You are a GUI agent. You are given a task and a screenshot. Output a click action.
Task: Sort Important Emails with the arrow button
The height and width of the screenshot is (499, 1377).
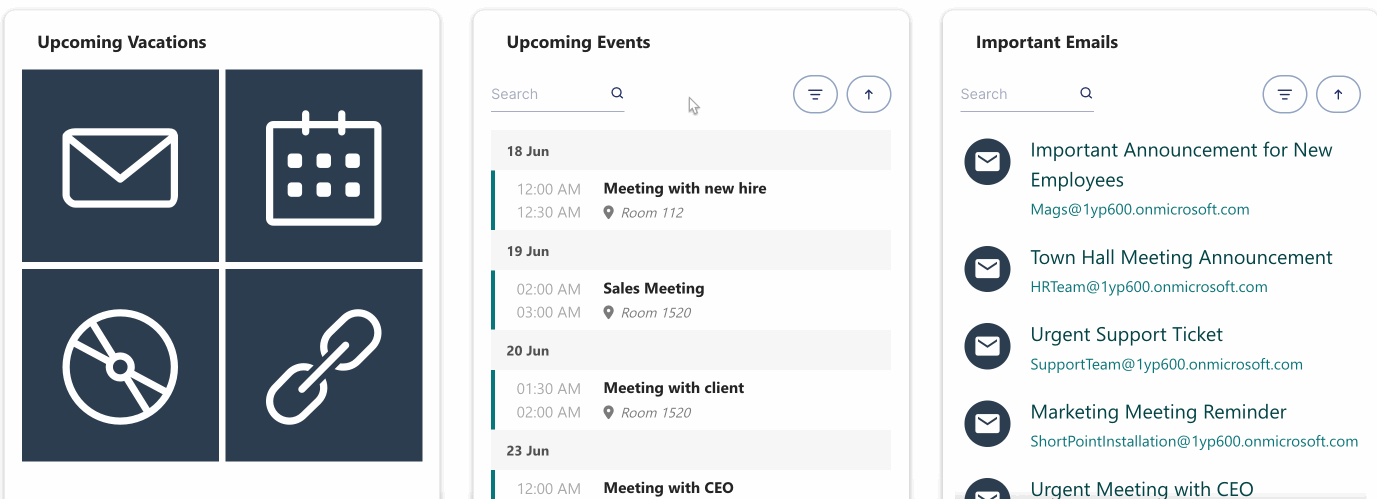click(1338, 94)
